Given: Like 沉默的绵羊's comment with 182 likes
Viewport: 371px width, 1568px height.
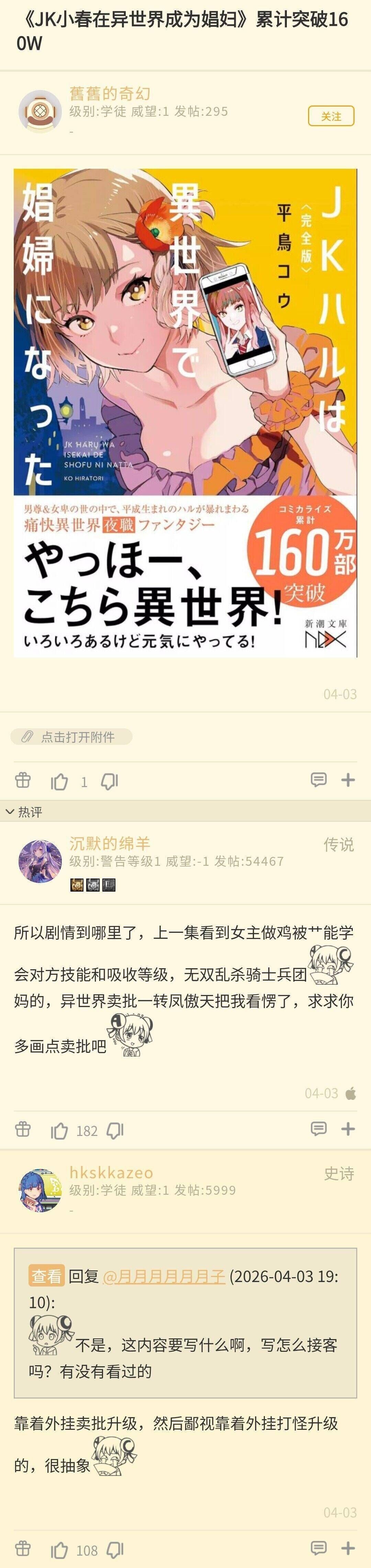Looking at the screenshot, I should (x=60, y=1130).
